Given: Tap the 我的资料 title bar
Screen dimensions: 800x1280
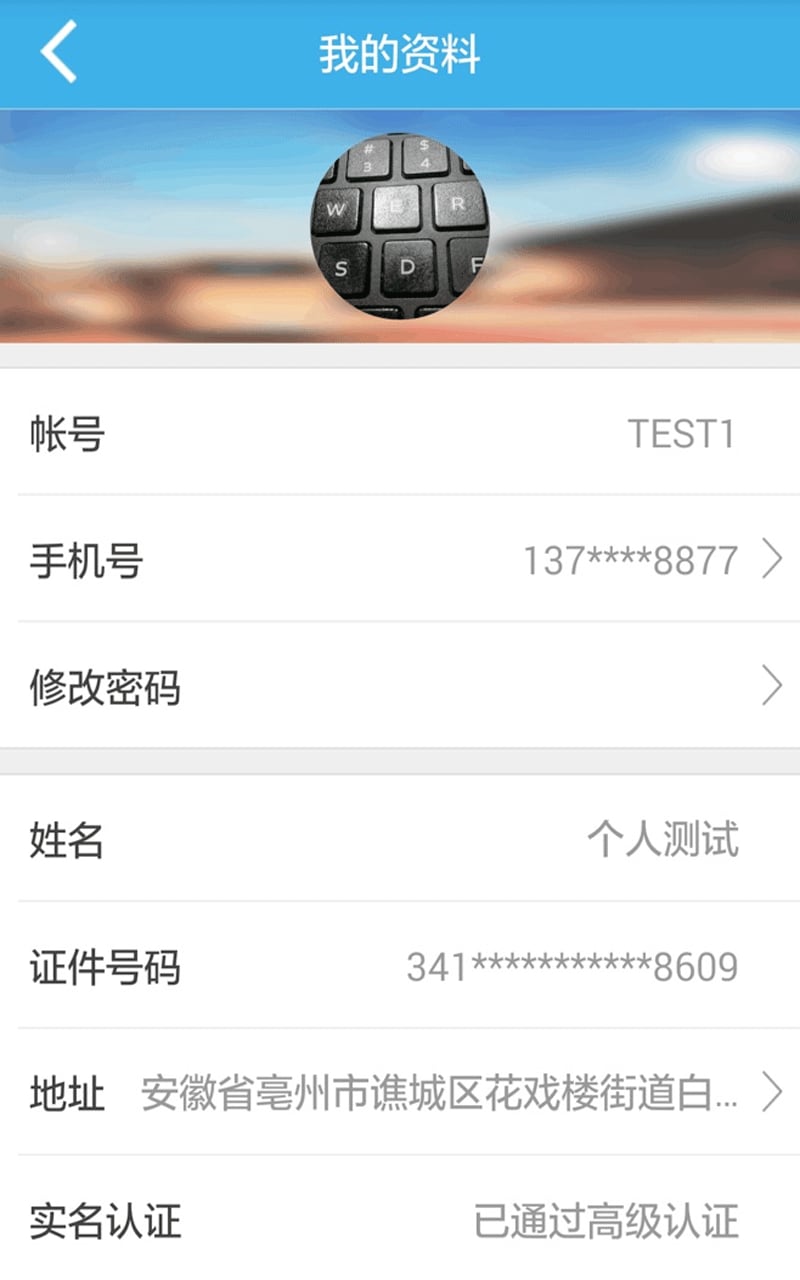Looking at the screenshot, I should [x=400, y=55].
